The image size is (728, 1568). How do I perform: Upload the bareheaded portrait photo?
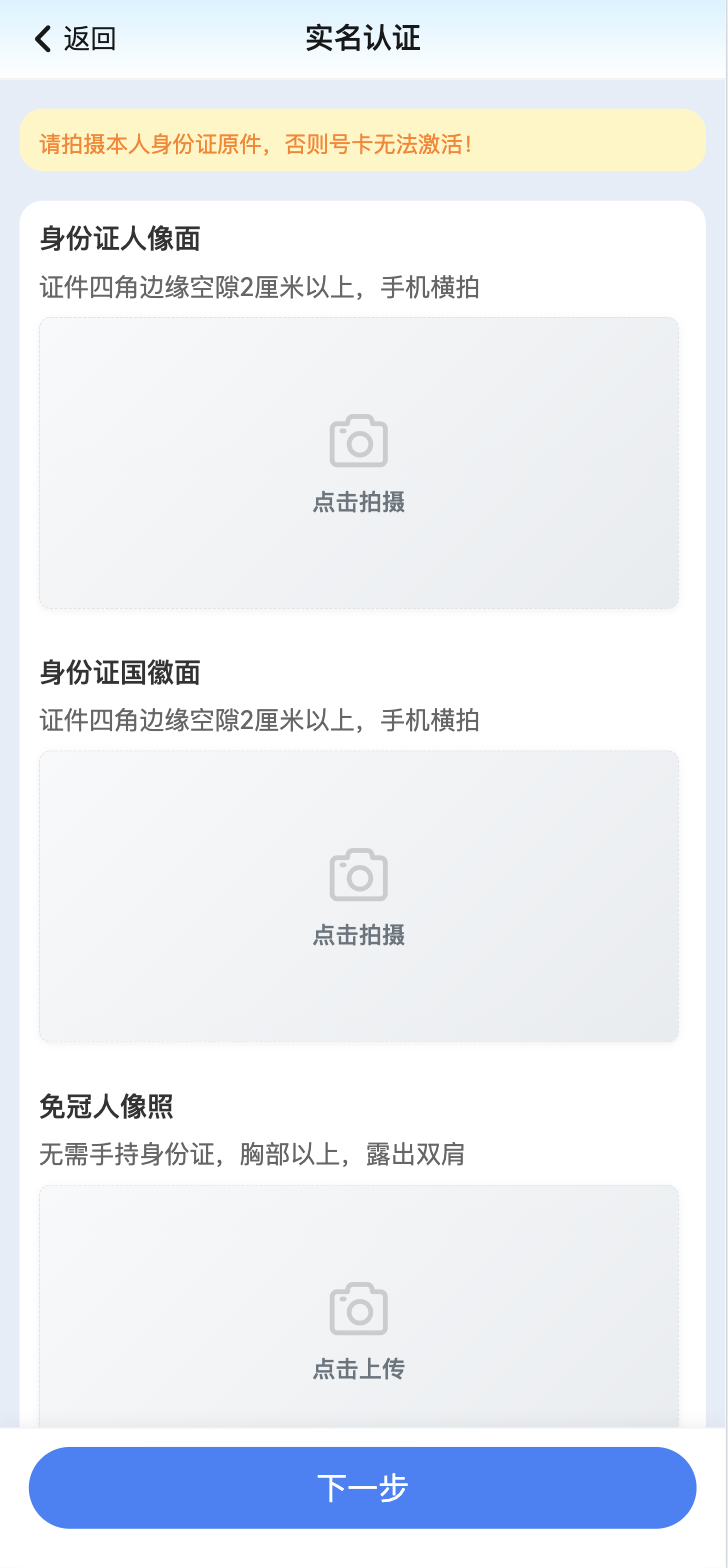pos(359,1310)
